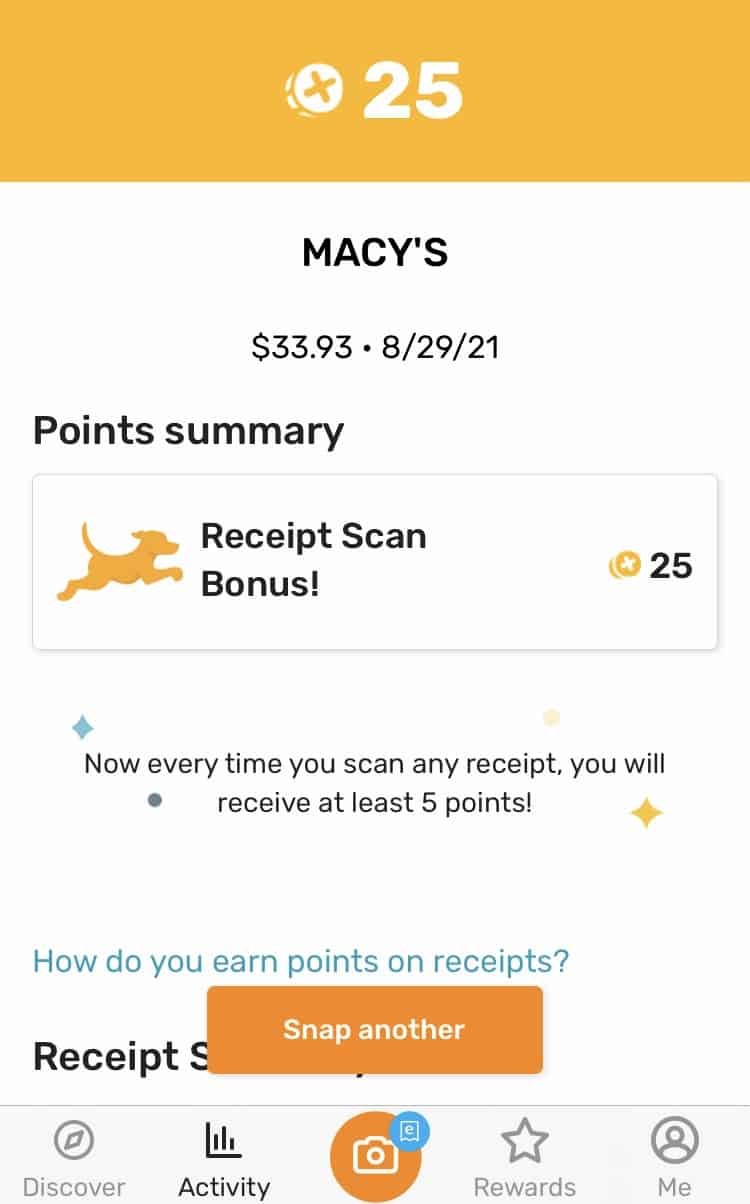Open the Me profile icon

click(x=673, y=1137)
